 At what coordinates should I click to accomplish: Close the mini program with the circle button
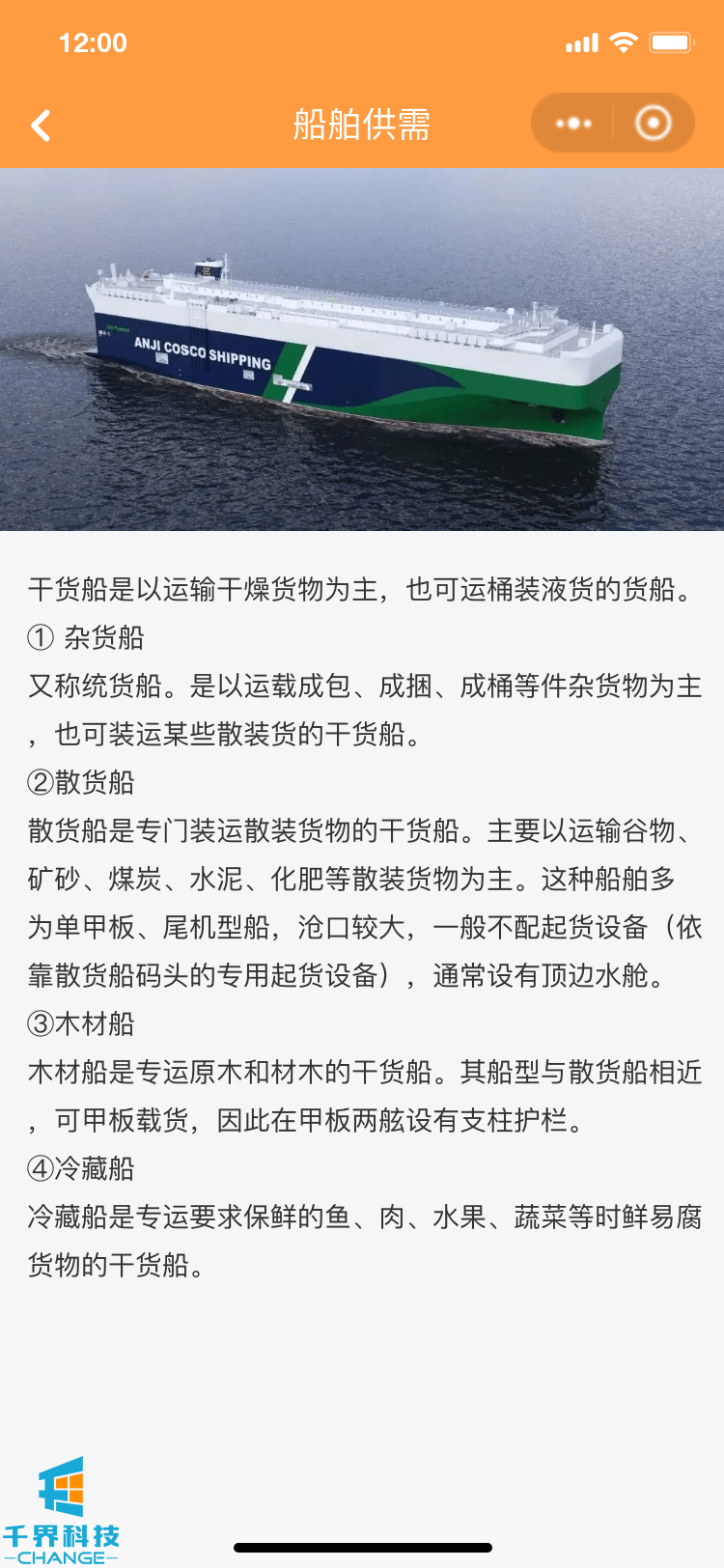click(654, 124)
